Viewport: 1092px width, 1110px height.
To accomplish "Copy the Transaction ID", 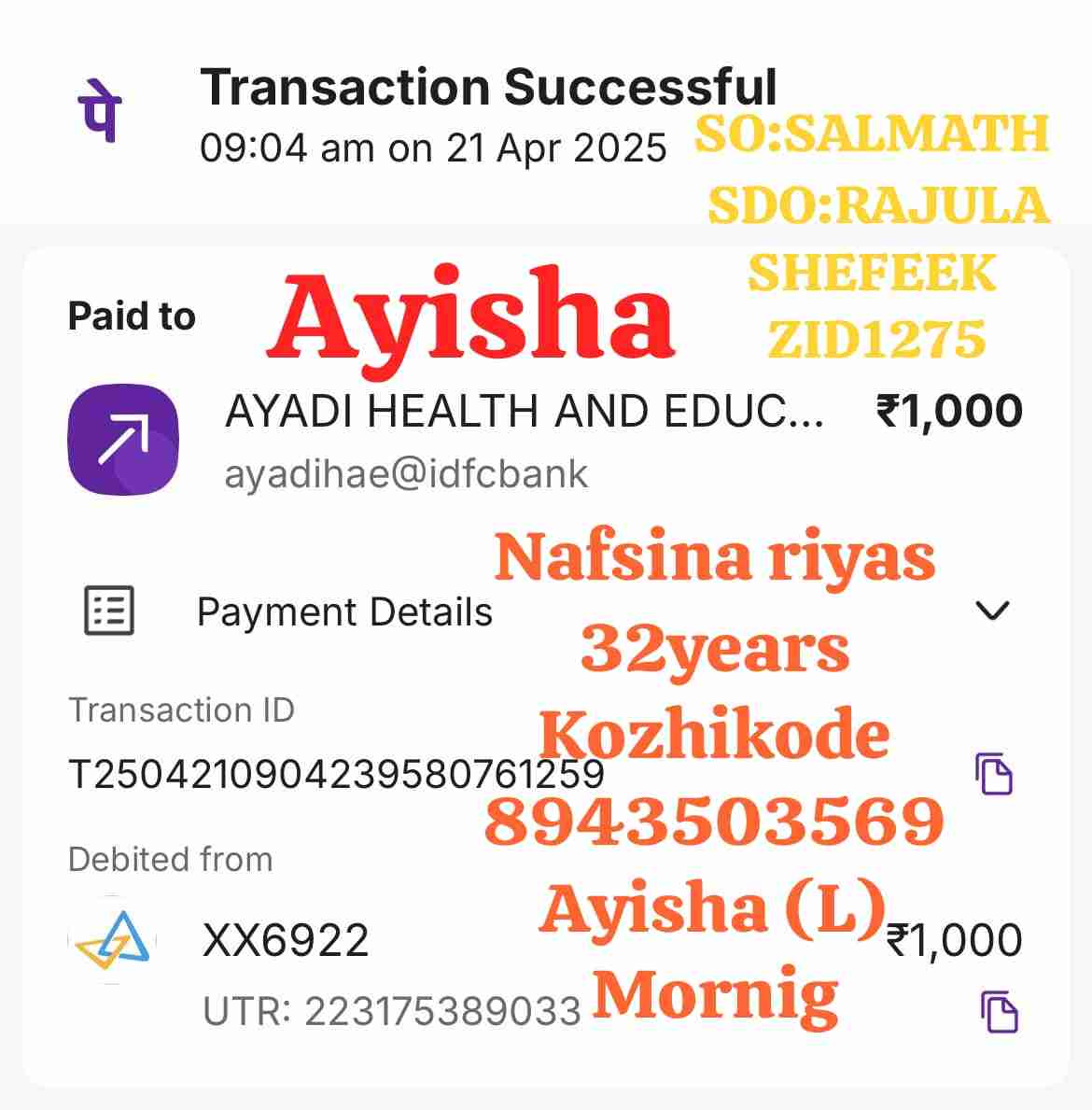I will pyautogui.click(x=994, y=774).
